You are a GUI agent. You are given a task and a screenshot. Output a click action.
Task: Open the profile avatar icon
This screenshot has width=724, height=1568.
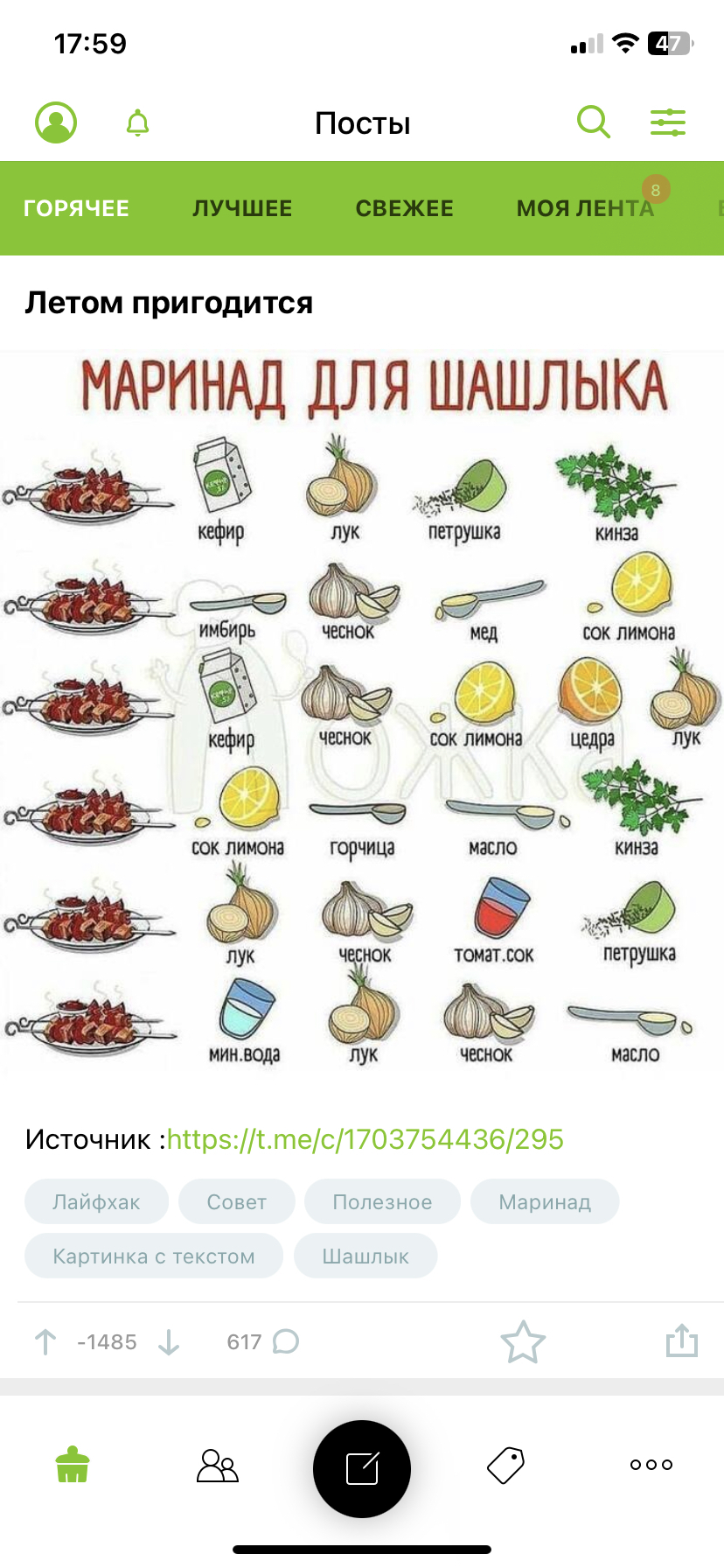[56, 122]
